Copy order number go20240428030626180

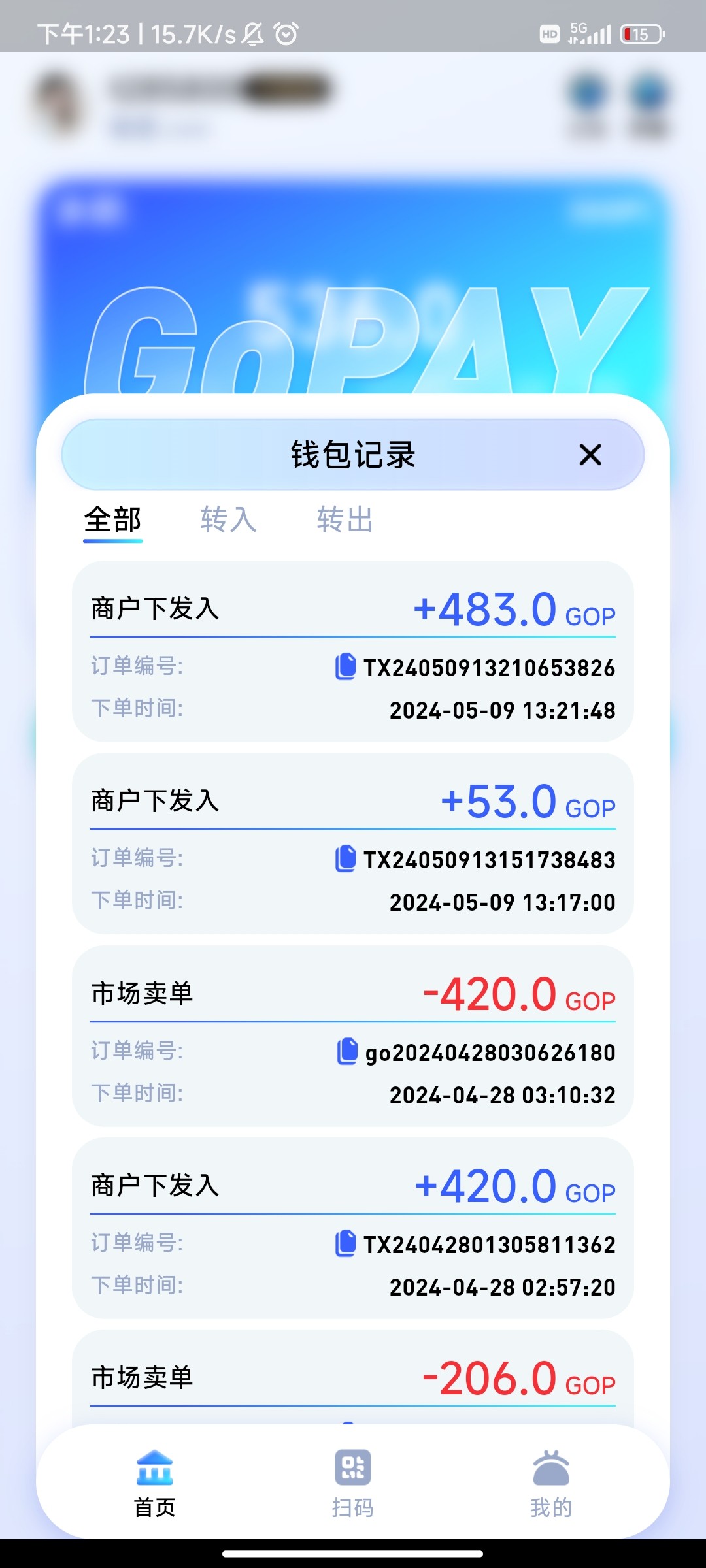tap(348, 1051)
